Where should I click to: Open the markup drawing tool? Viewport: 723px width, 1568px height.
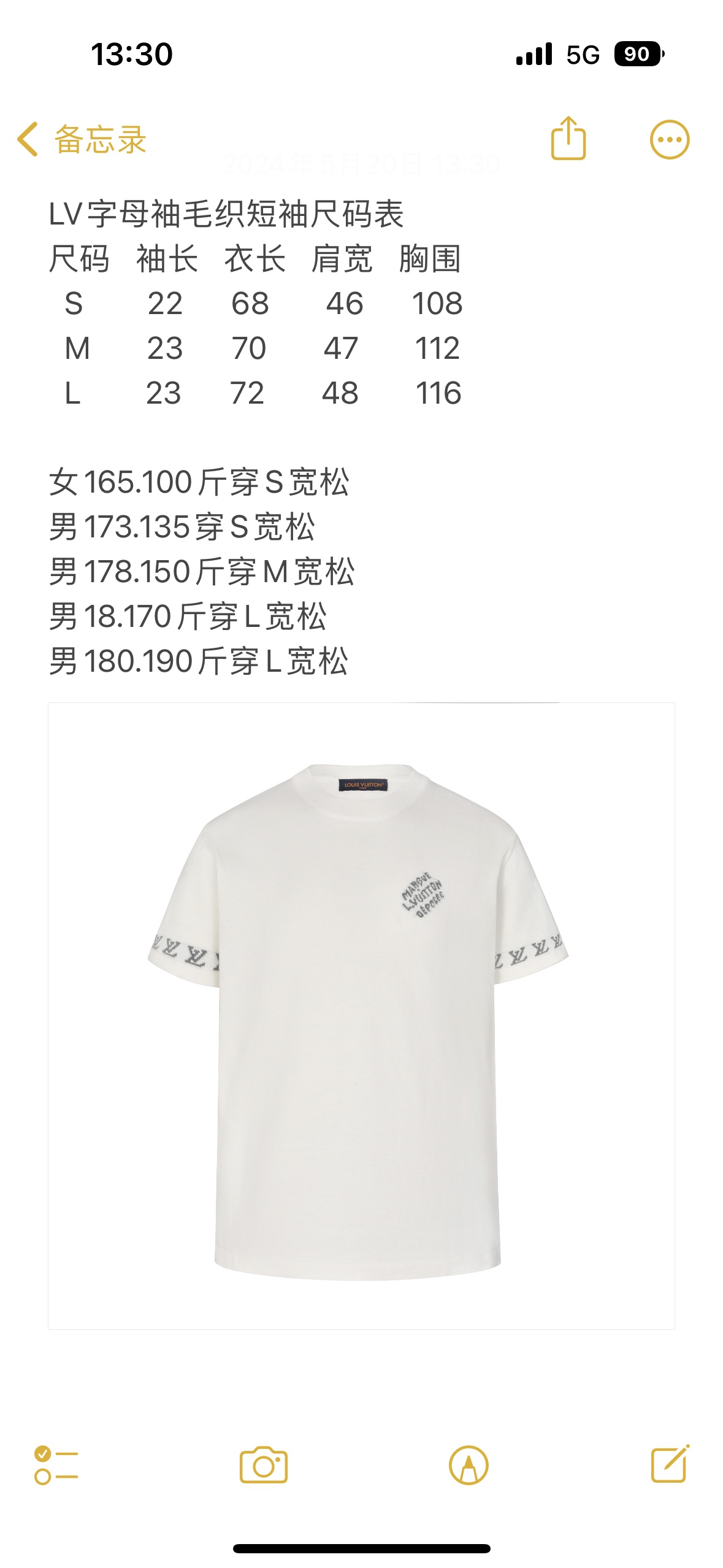tap(469, 1465)
